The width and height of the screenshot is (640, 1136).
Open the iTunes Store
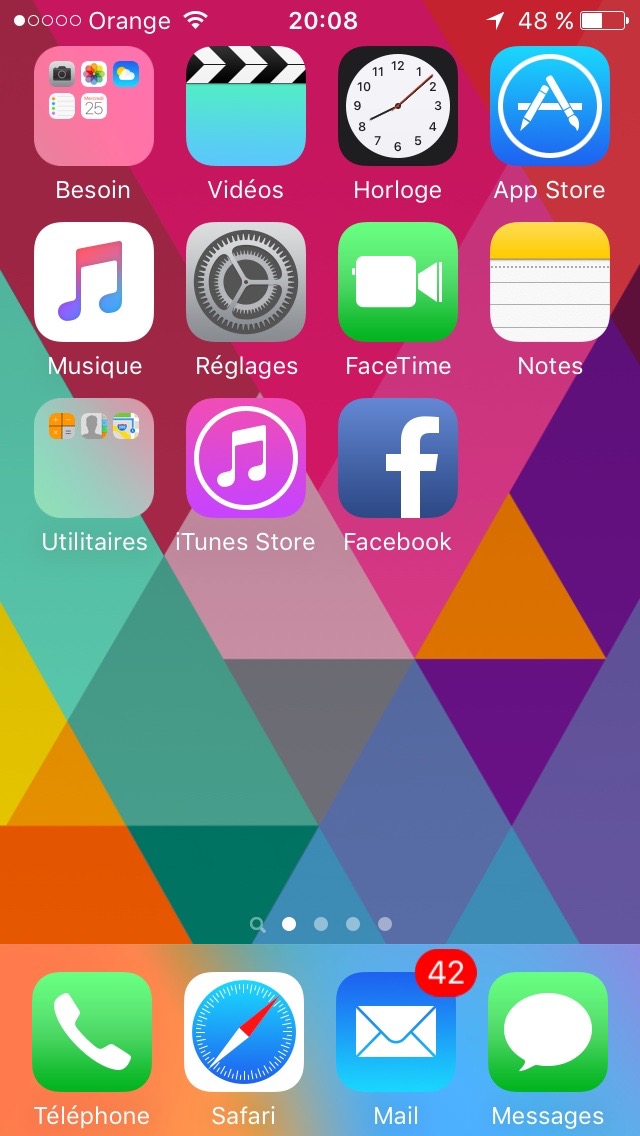pyautogui.click(x=246, y=458)
